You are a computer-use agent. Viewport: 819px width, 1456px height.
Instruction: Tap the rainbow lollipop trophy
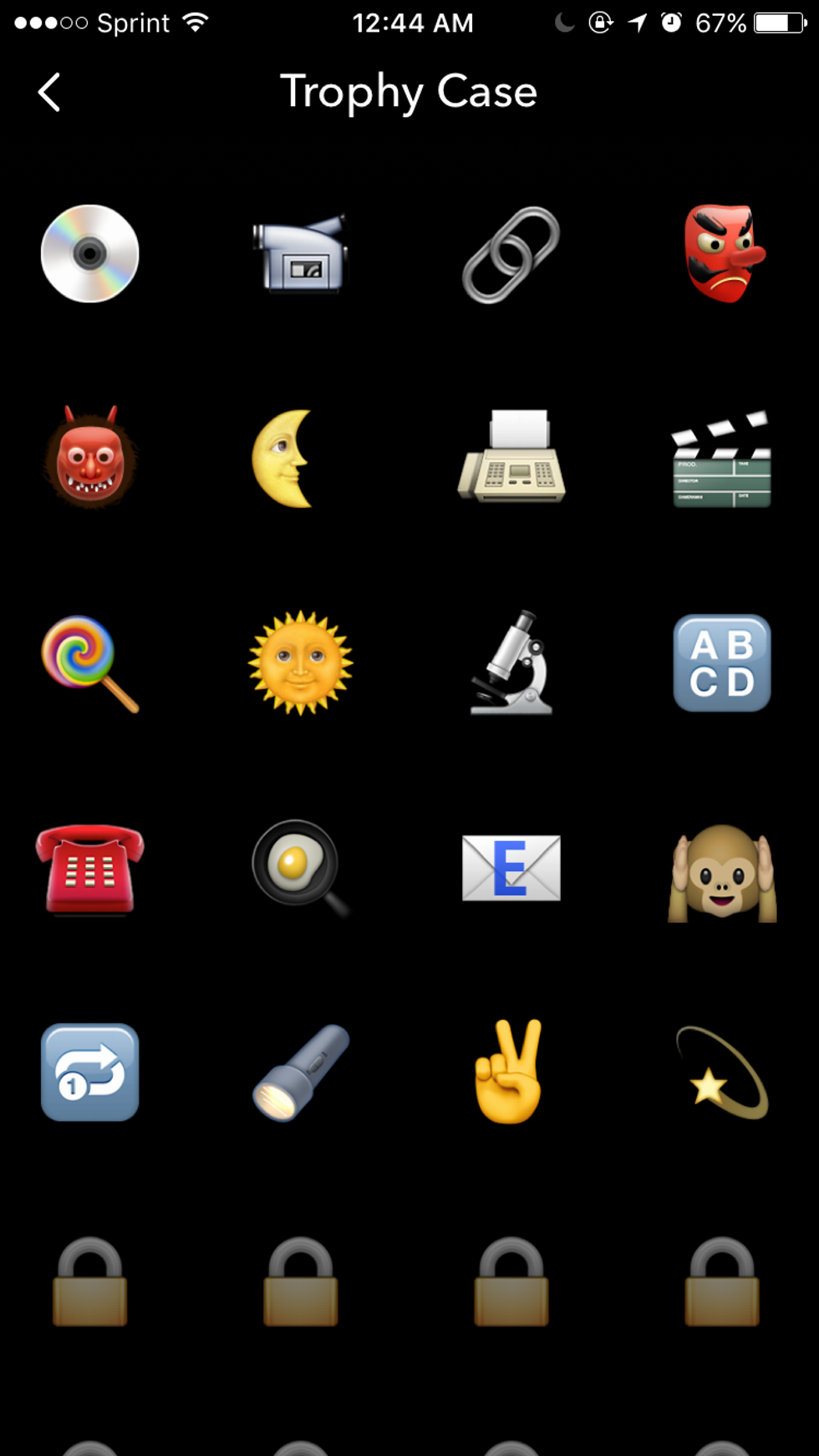coord(89,663)
